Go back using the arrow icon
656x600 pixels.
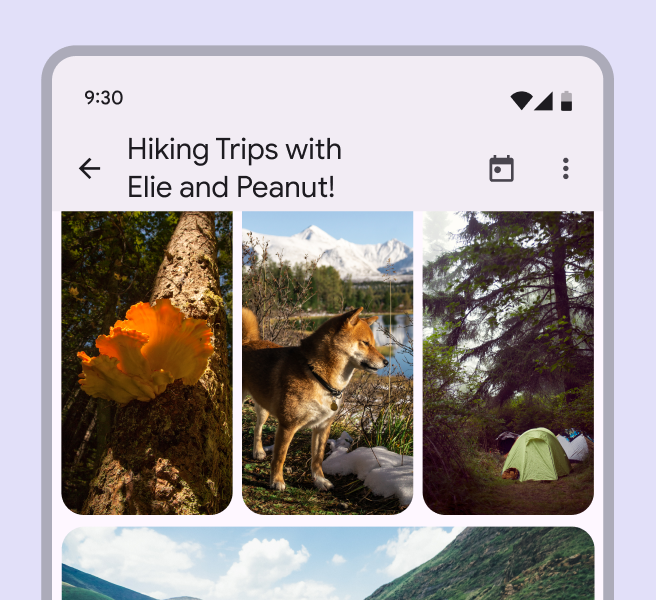tap(90, 169)
